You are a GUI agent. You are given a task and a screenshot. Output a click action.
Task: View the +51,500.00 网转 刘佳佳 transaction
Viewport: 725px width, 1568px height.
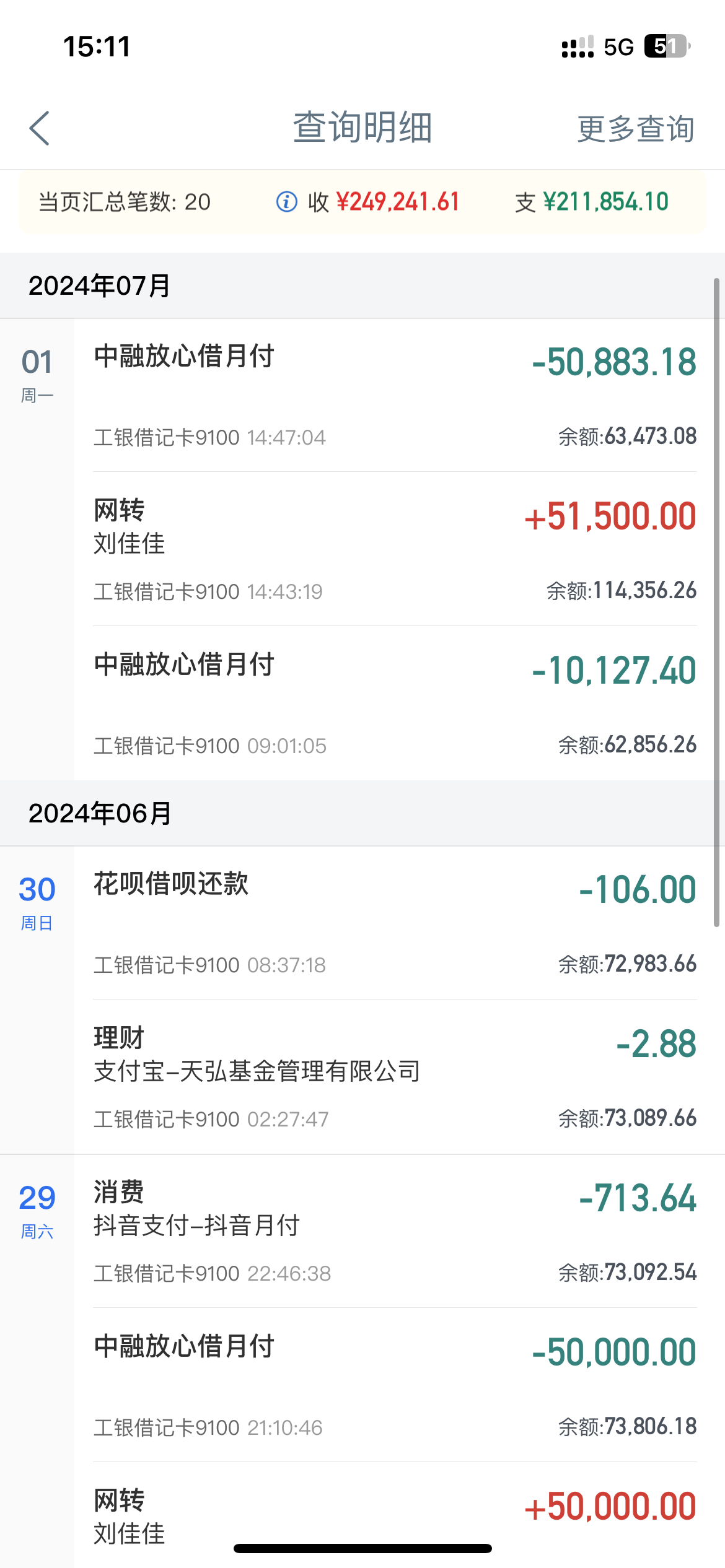tap(394, 549)
